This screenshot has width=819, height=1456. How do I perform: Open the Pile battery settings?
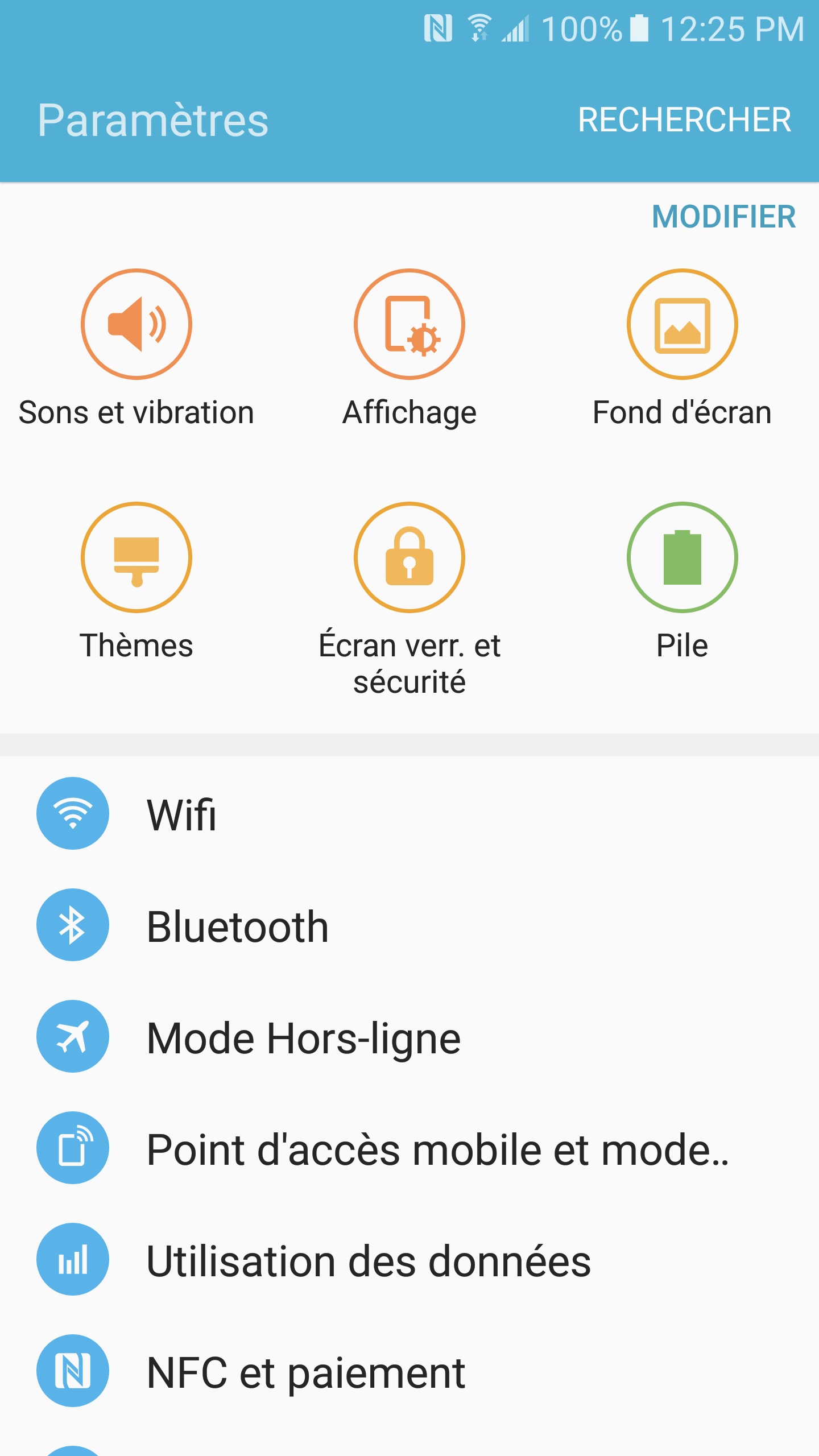[x=682, y=580]
